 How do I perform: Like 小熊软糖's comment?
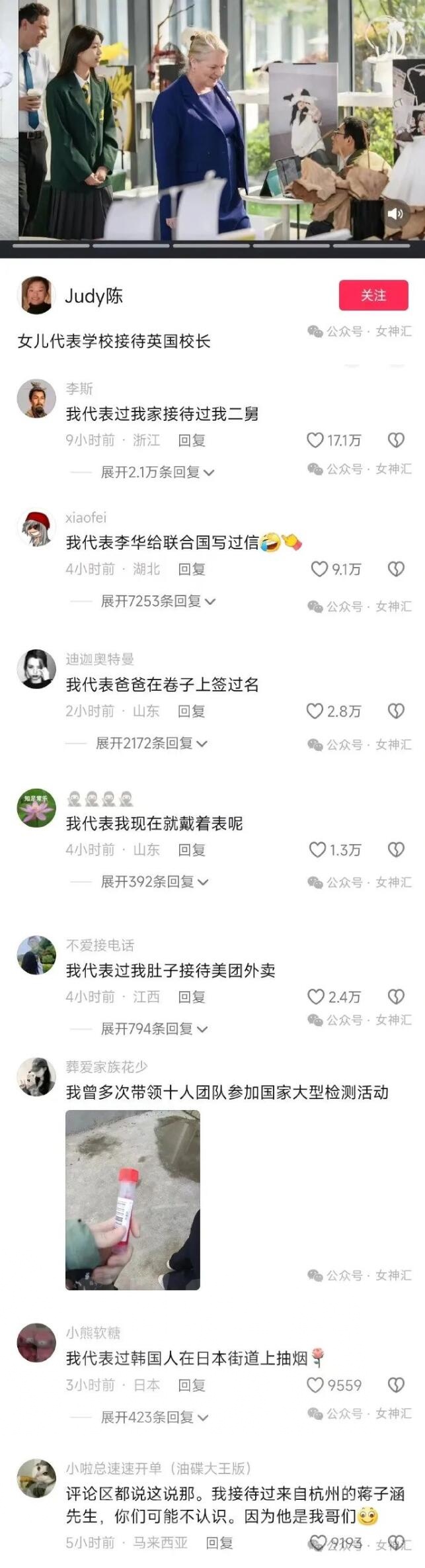tap(316, 1385)
